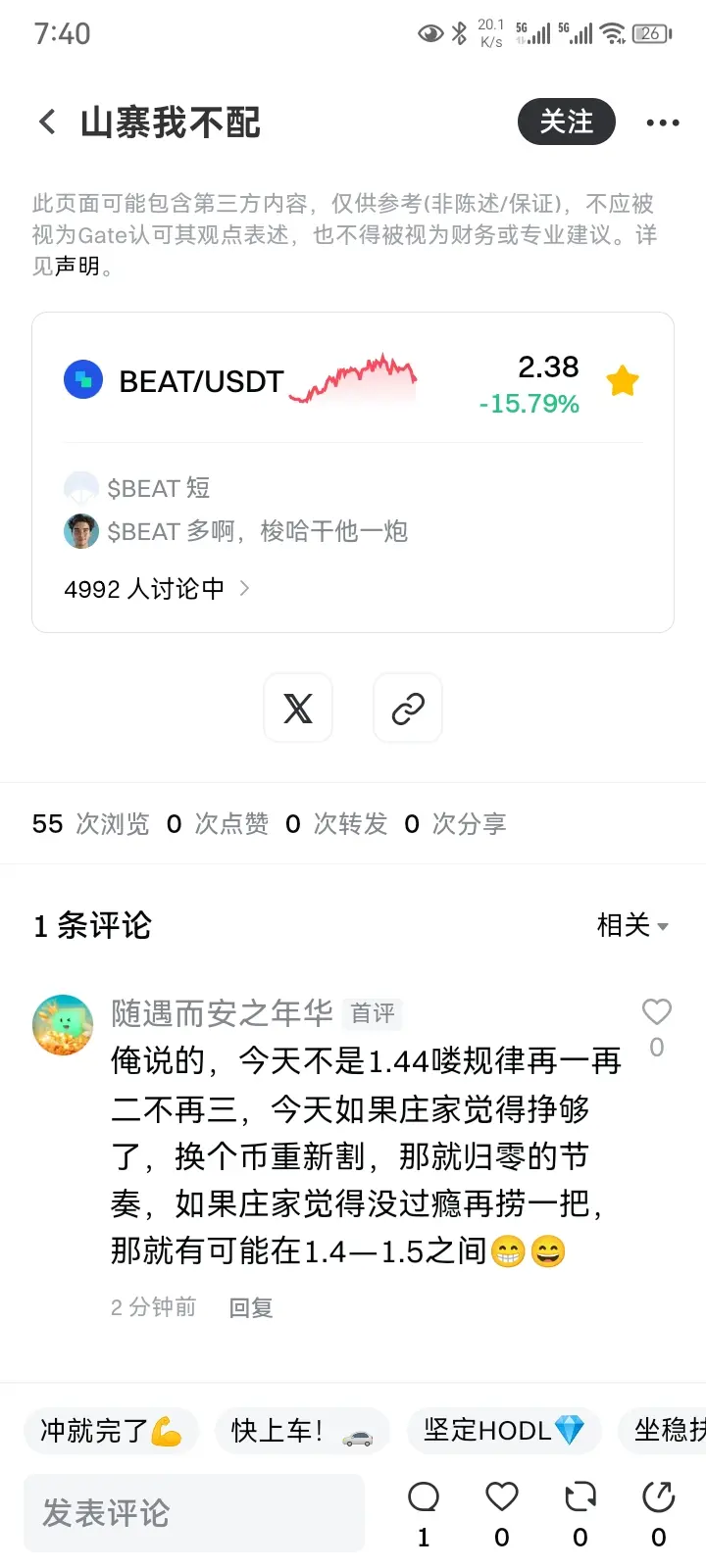Open more options via the three-dot icon
706x1568 pixels.
(x=663, y=122)
